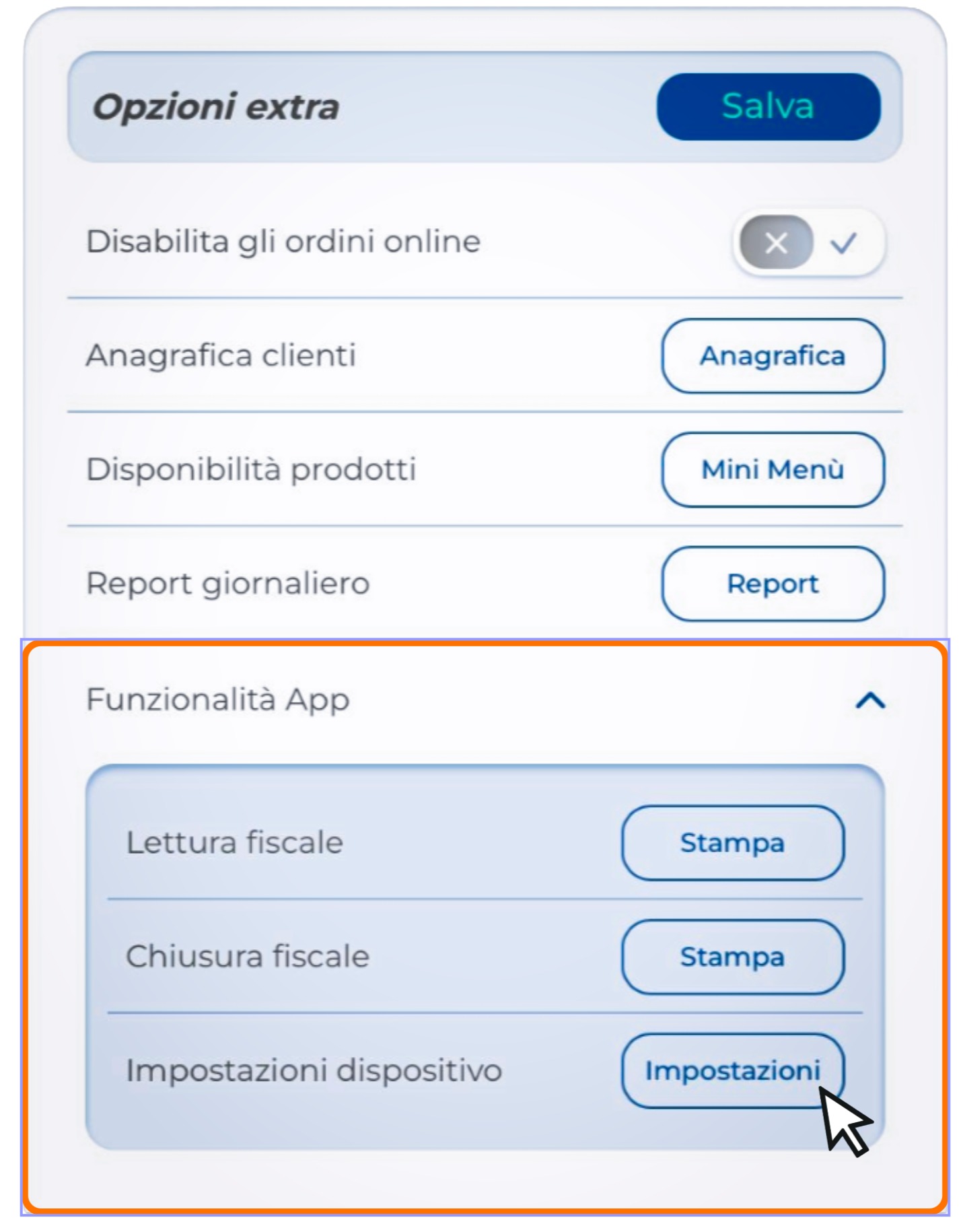
Task: Tap Stampa for Chiusura fiscale
Action: click(732, 956)
